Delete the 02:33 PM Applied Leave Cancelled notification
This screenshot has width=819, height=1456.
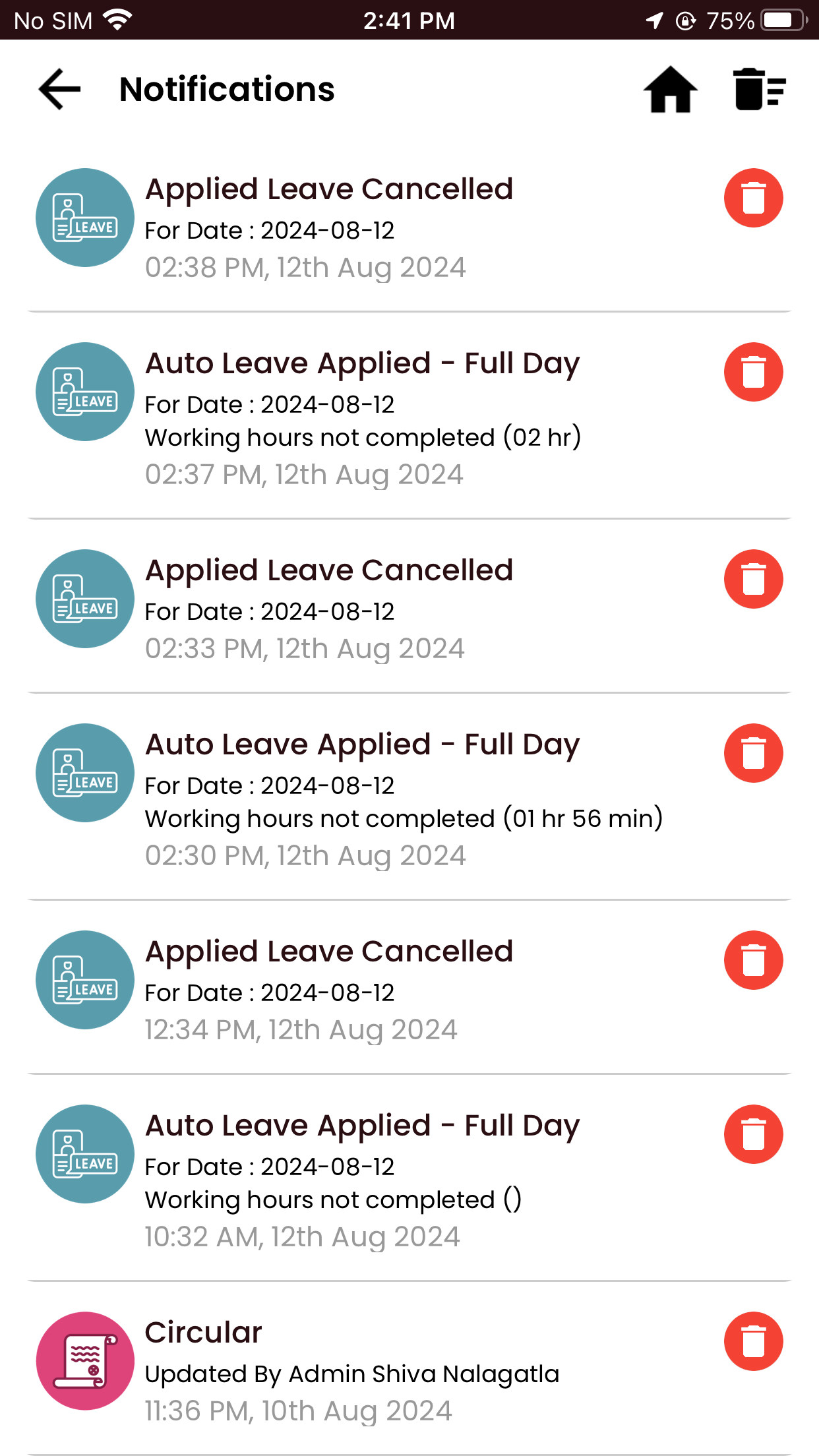[753, 579]
